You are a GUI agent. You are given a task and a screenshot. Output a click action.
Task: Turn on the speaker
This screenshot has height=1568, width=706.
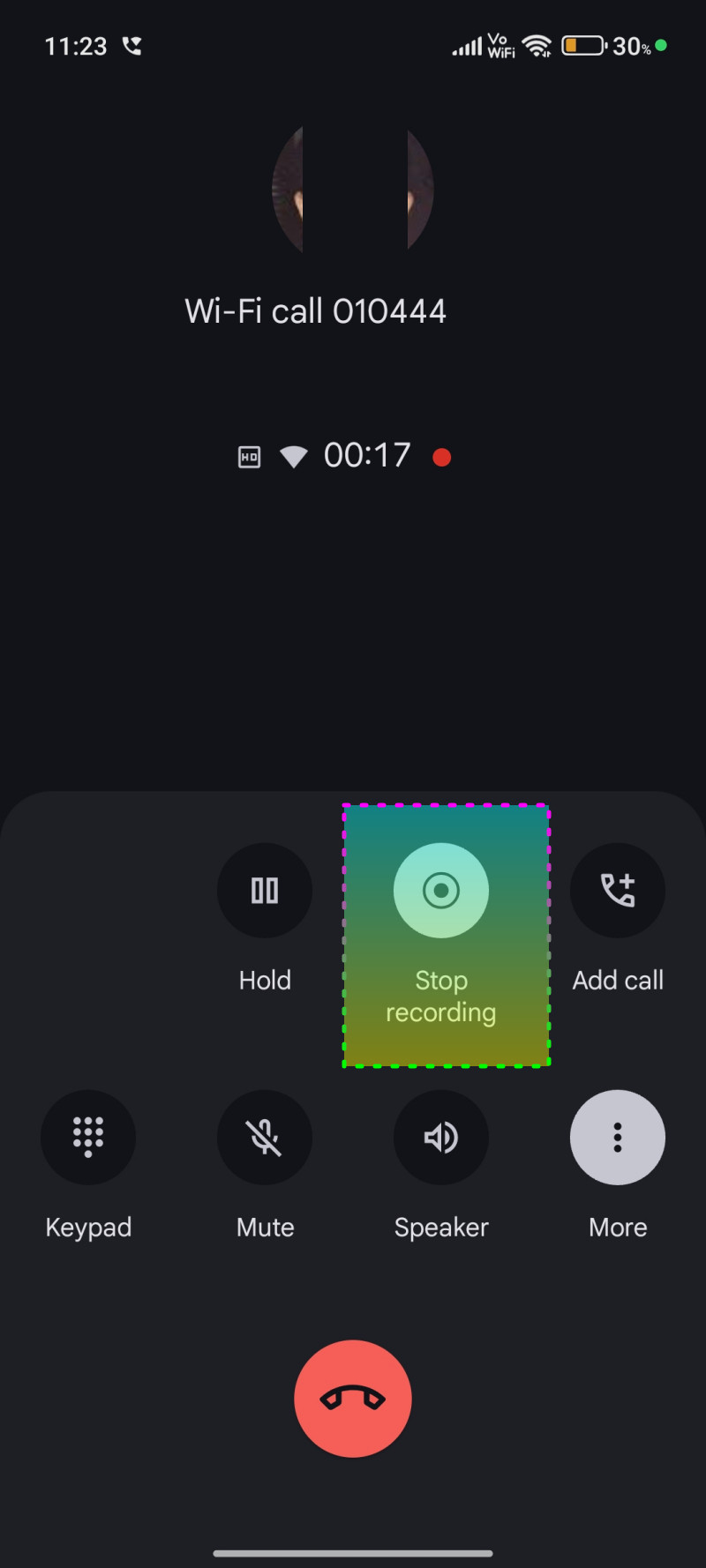pos(441,1138)
